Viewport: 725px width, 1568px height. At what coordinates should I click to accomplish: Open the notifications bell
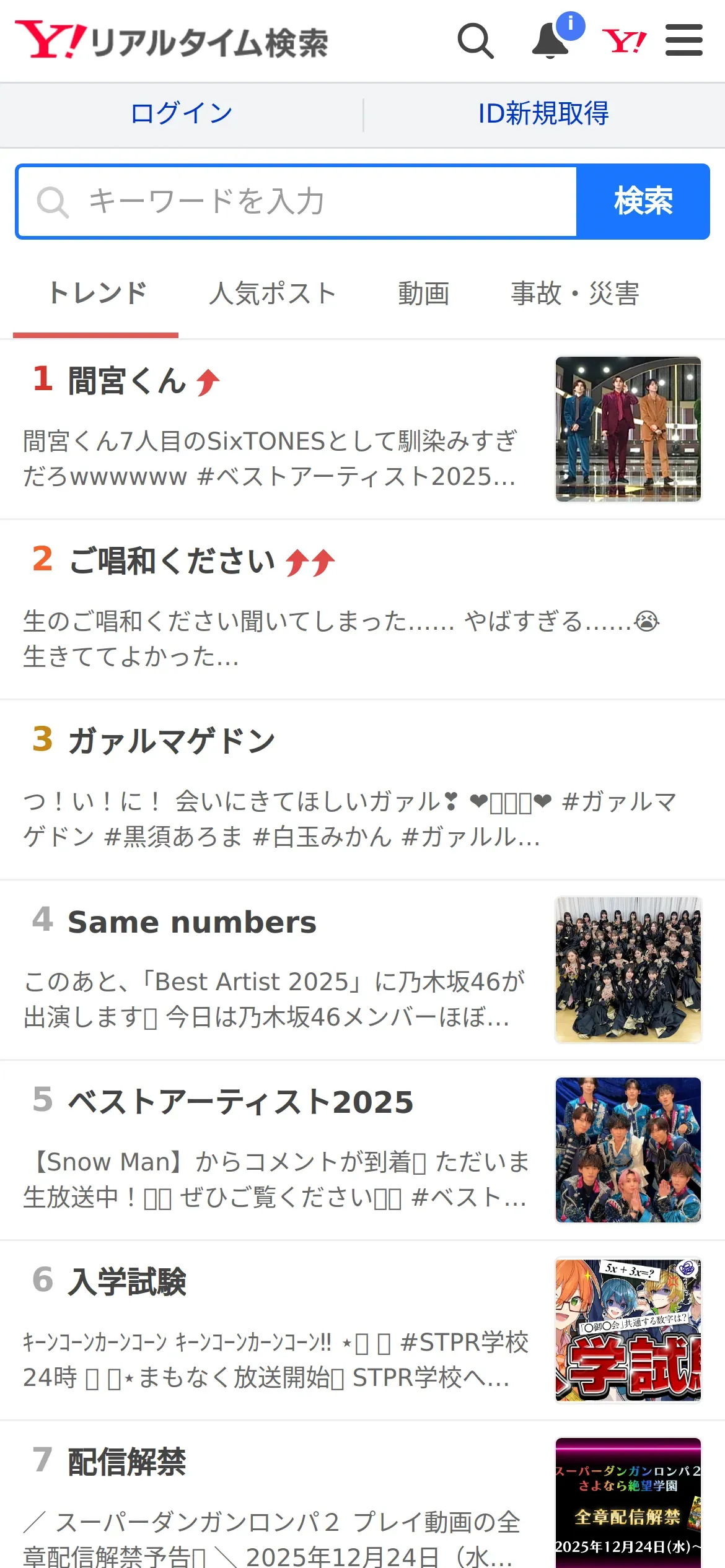coord(551,41)
